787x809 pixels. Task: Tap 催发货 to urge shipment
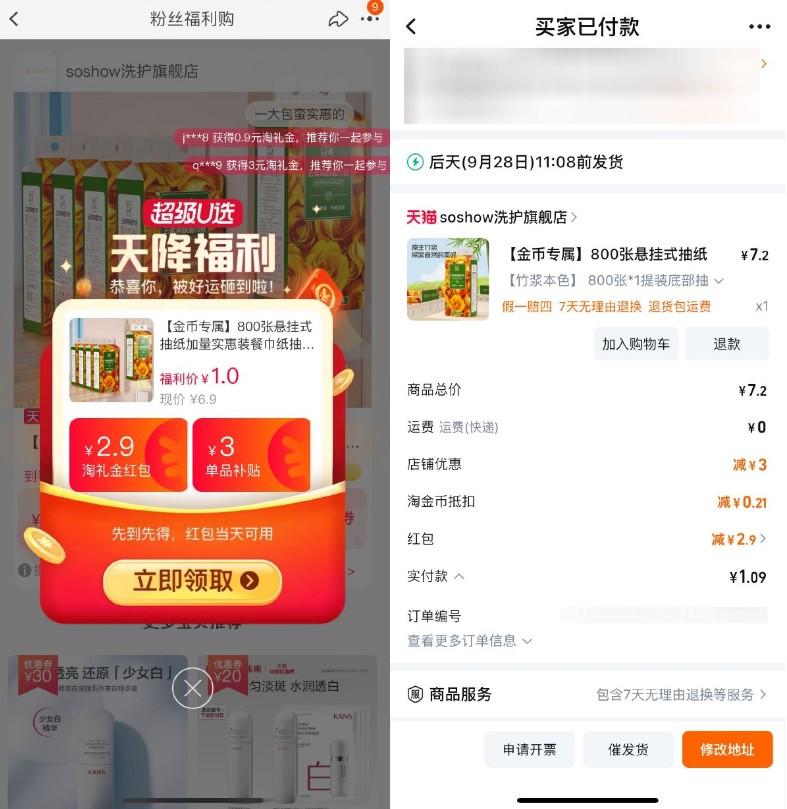coord(629,749)
